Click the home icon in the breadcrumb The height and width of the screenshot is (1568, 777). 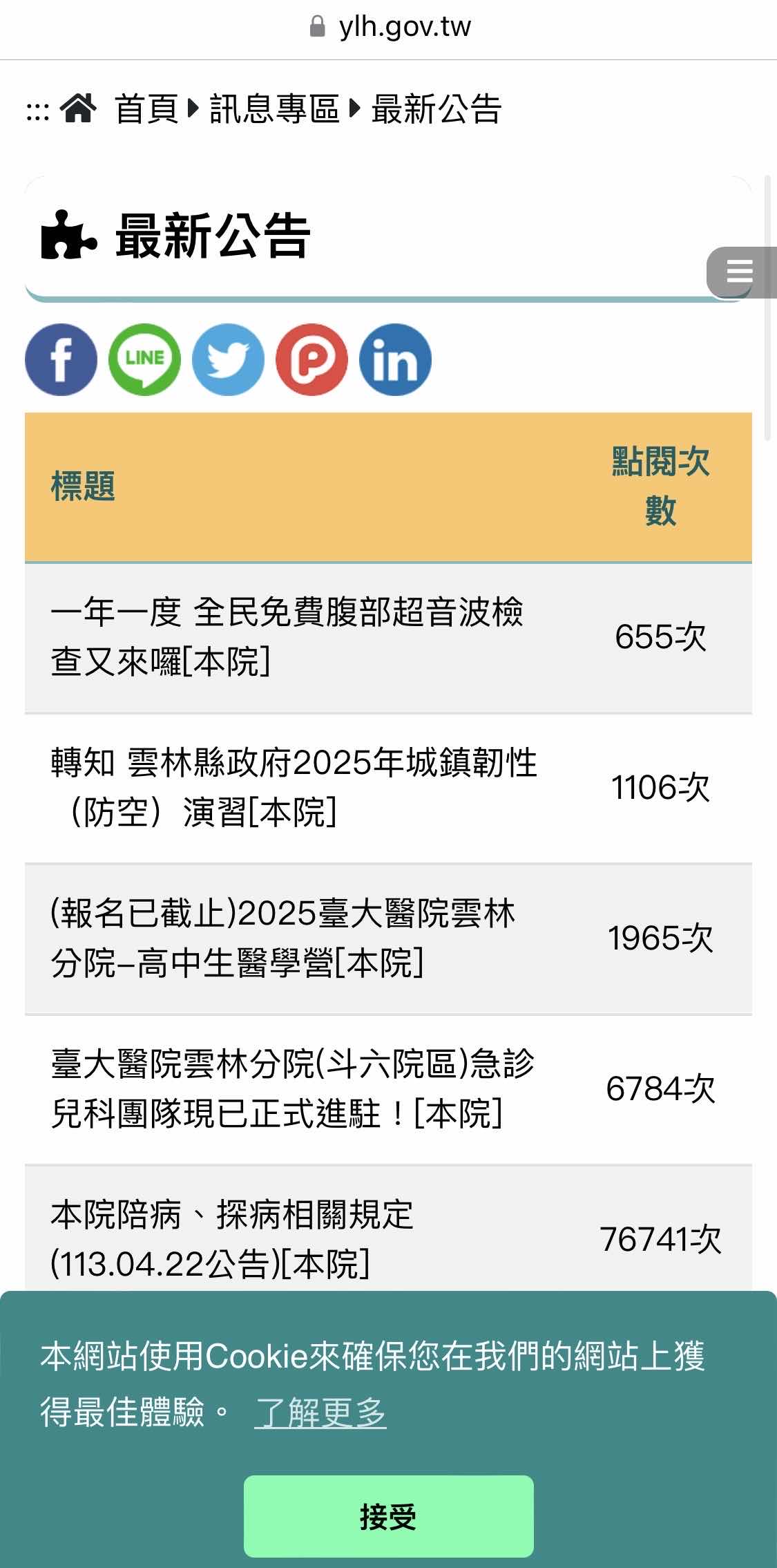click(x=78, y=109)
